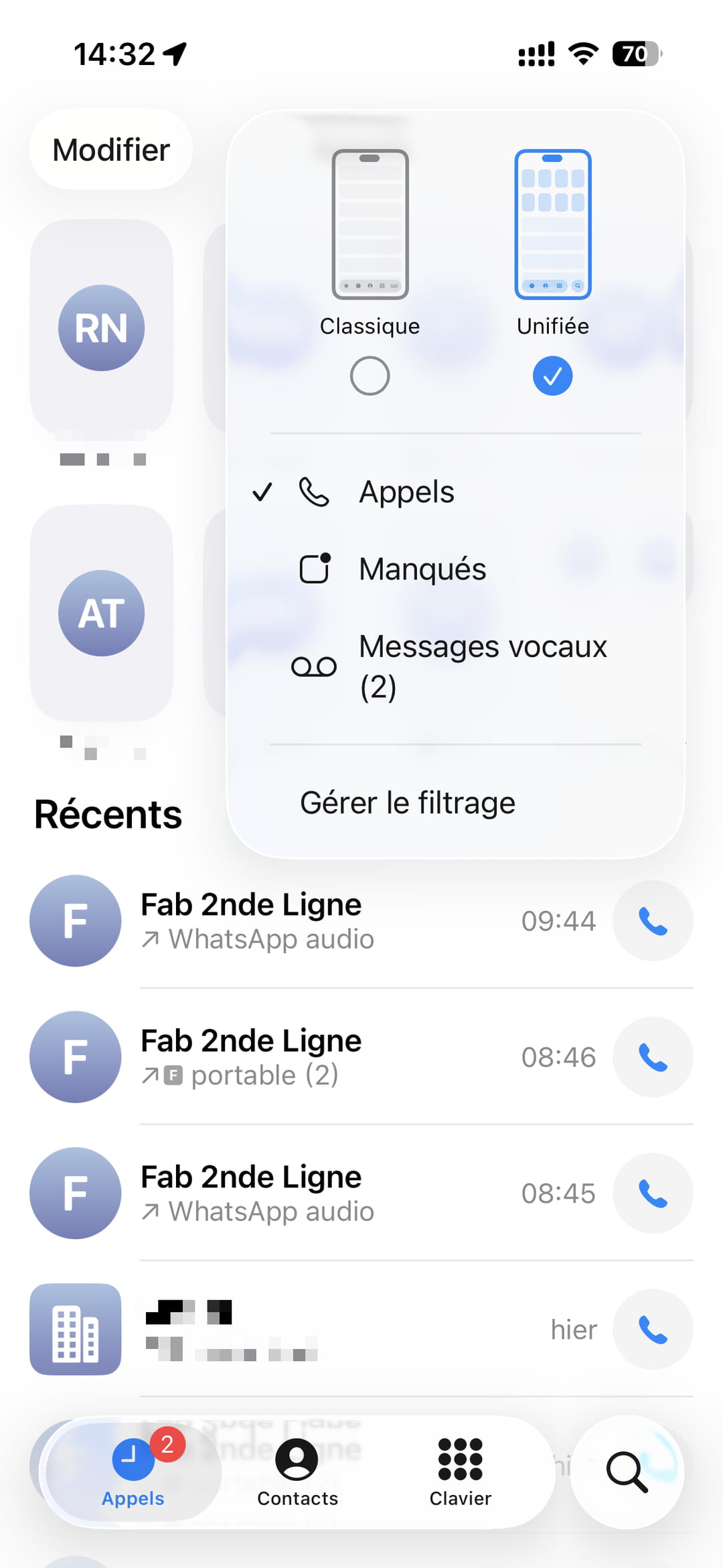Screen dimensions: 723x1568
Task: Open Messages vocaux (2)
Action: pyautogui.click(x=482, y=666)
